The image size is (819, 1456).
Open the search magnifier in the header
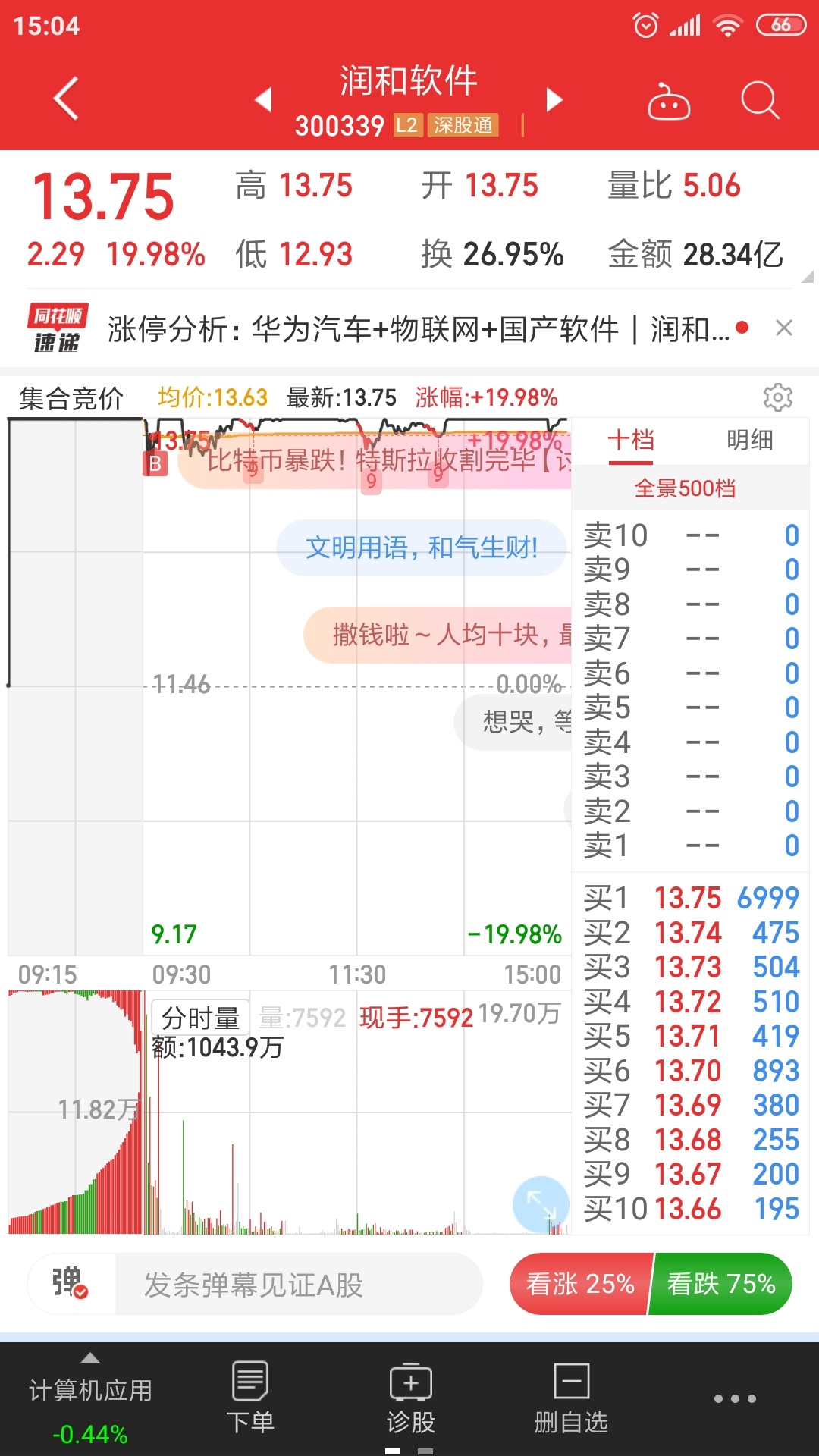coord(759,100)
